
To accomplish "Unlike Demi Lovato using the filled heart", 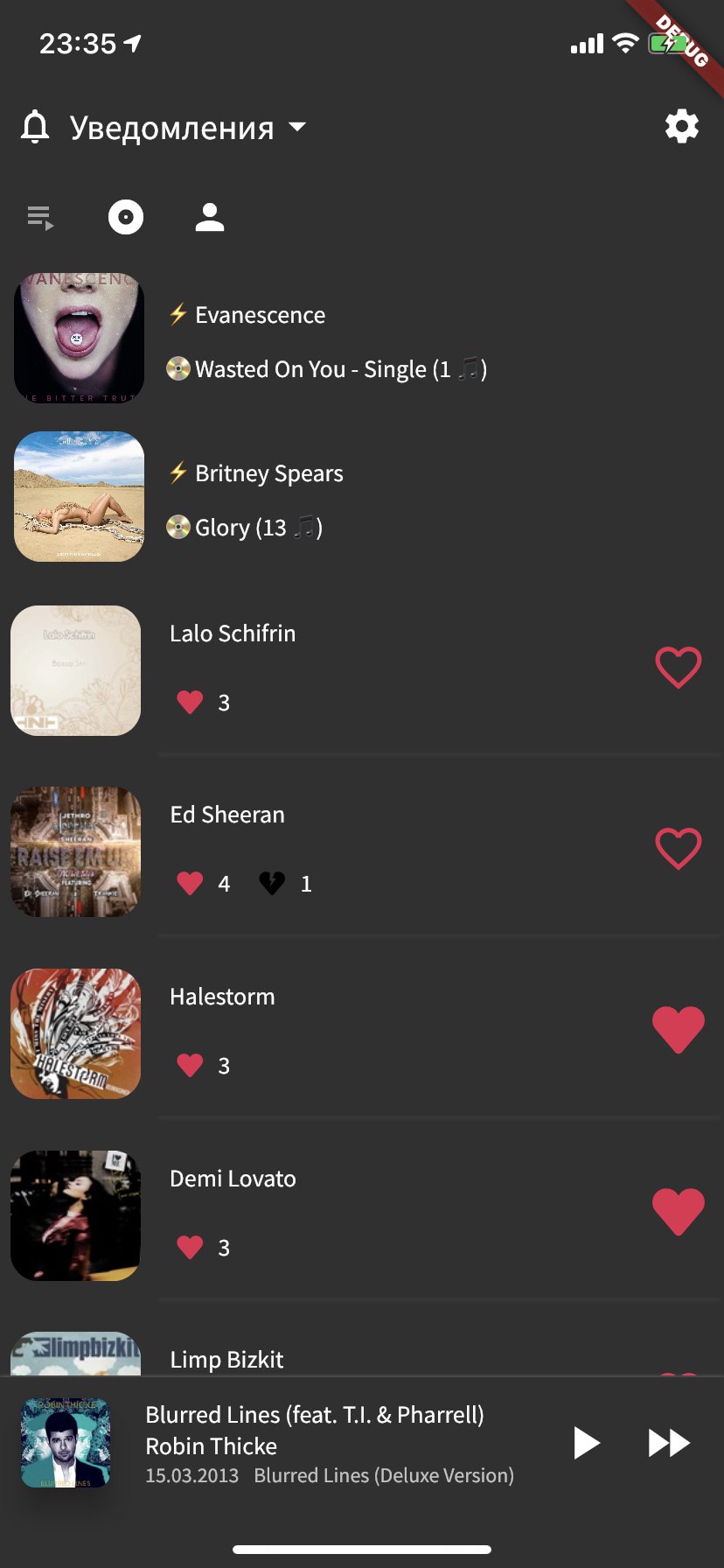I will [x=679, y=1212].
